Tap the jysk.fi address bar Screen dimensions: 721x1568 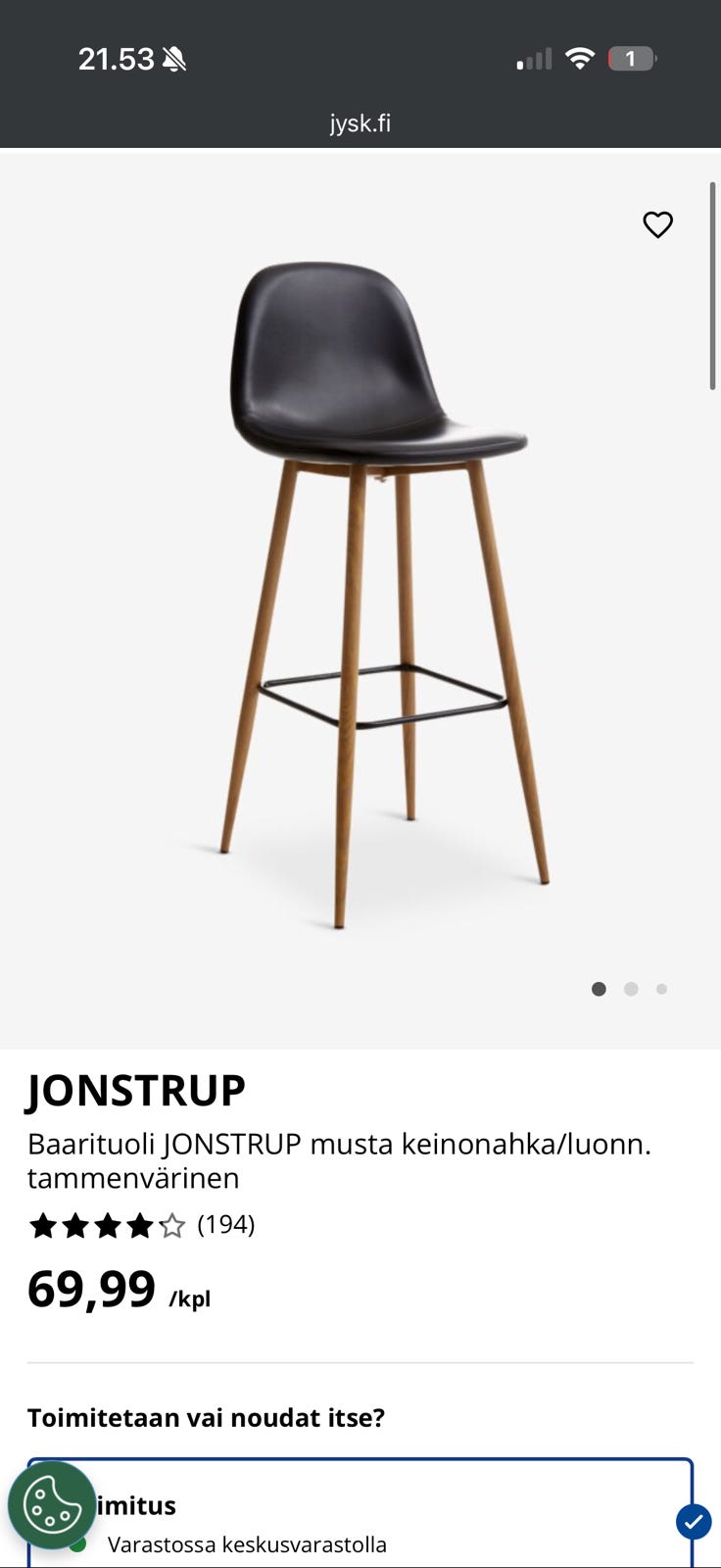point(360,123)
